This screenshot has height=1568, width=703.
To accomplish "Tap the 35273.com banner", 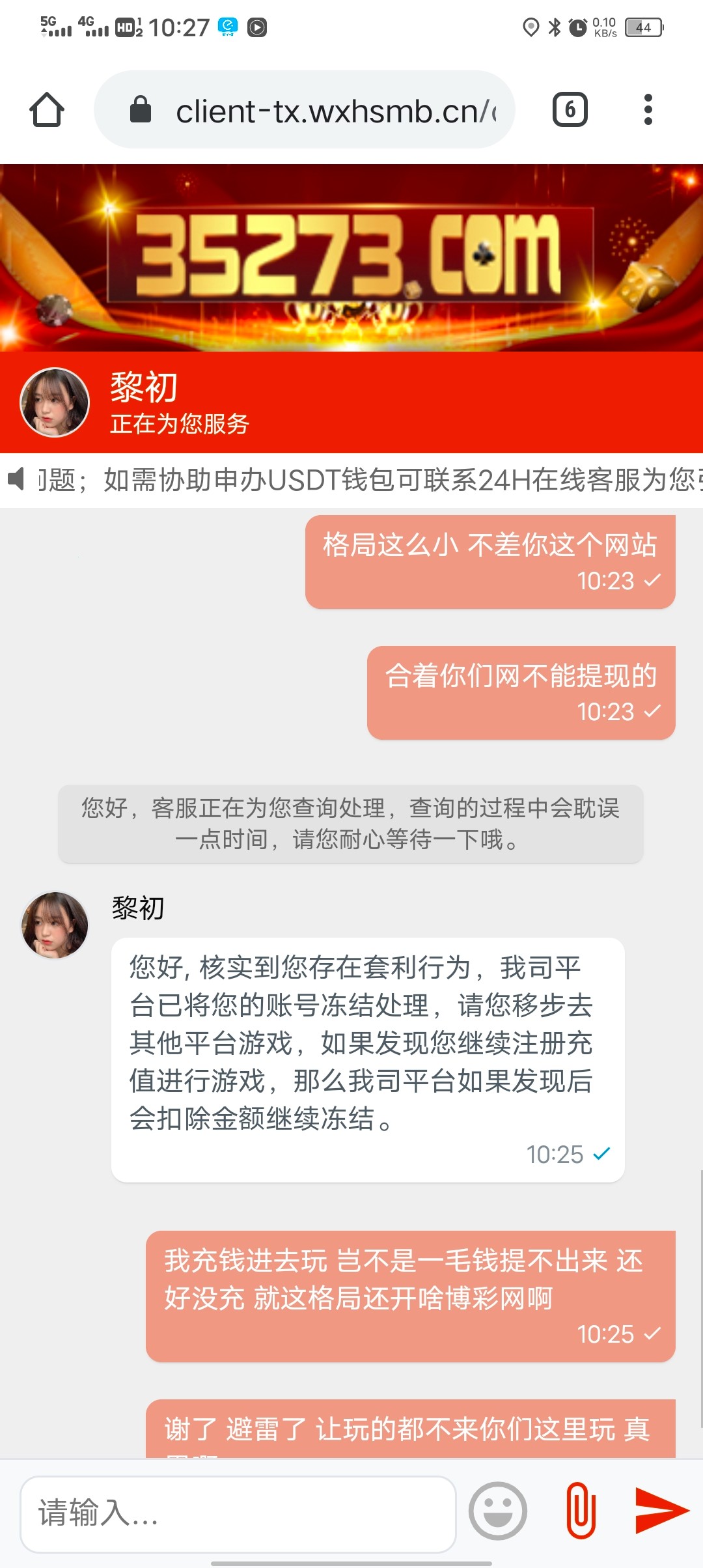I will 351,257.
